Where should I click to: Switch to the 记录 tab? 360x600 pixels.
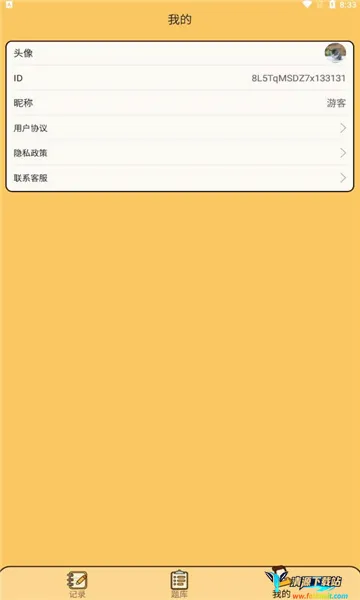pyautogui.click(x=77, y=584)
